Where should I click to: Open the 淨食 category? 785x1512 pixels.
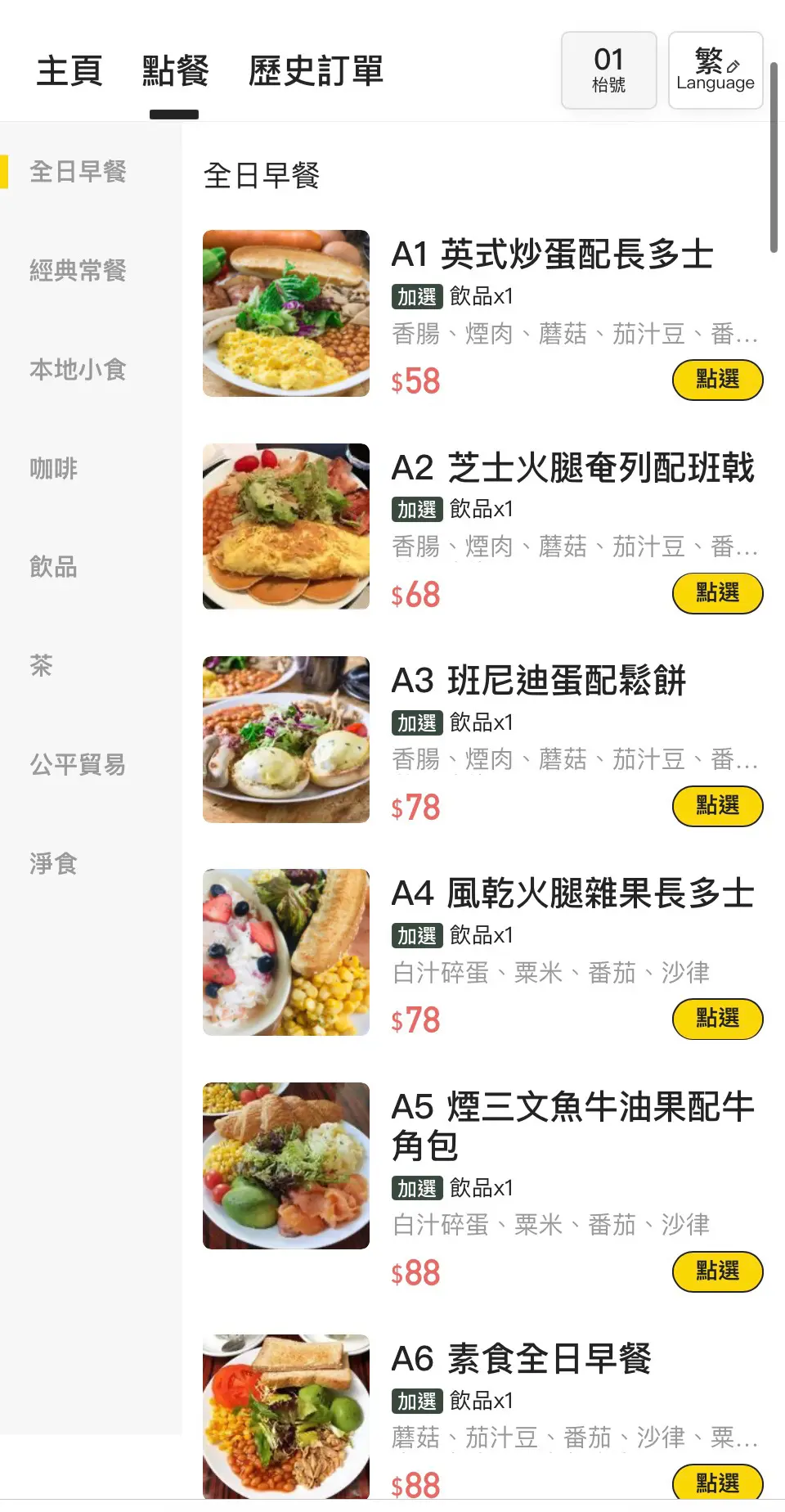[54, 863]
